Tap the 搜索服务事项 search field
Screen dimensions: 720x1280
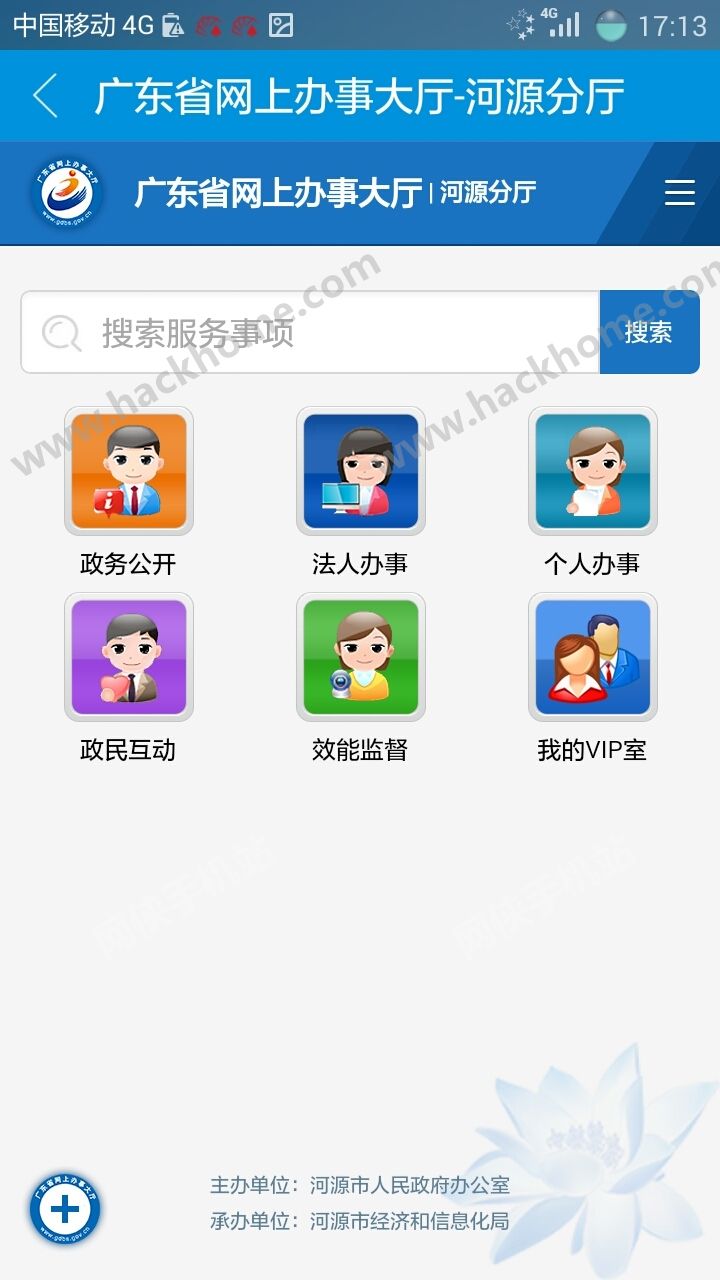pyautogui.click(x=310, y=332)
